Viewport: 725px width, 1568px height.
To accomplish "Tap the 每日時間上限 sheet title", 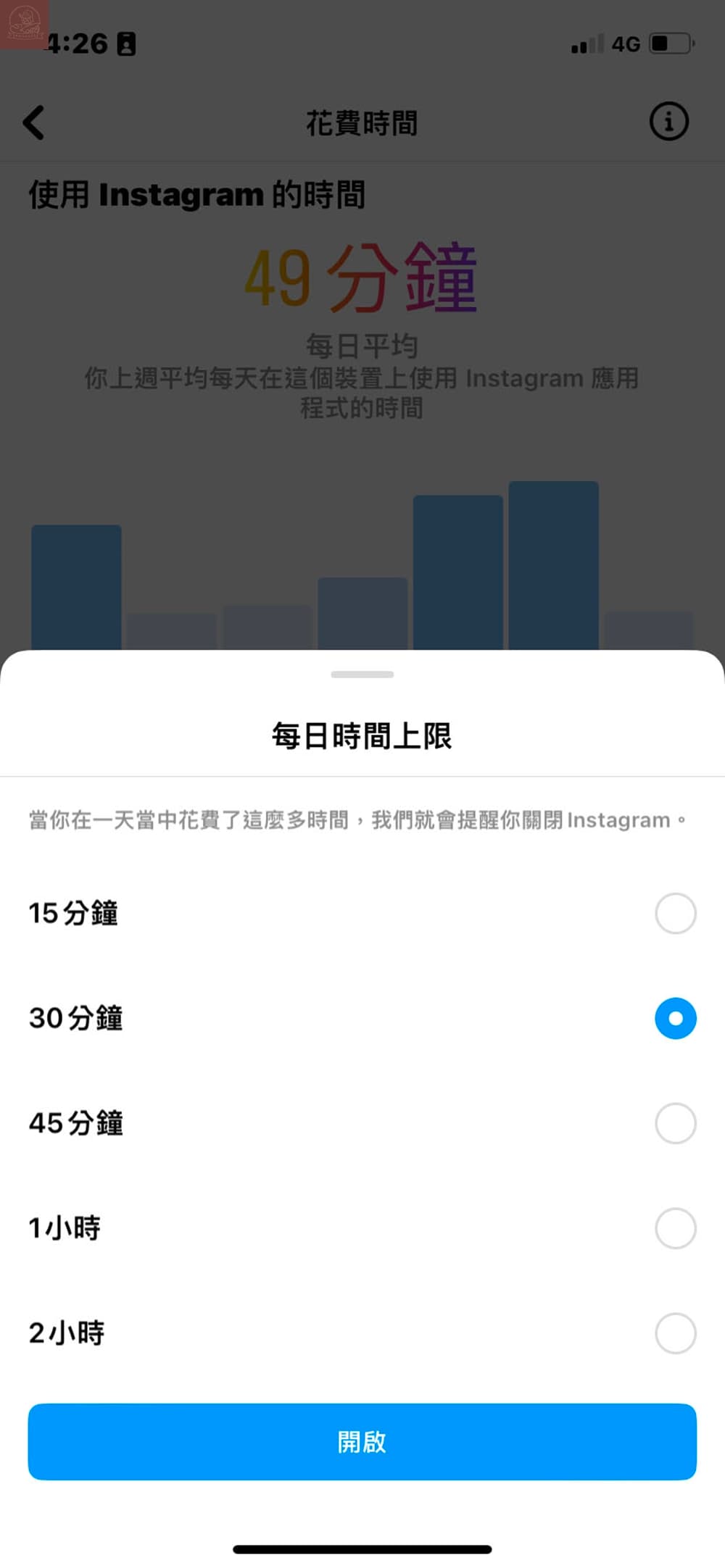I will click(362, 735).
